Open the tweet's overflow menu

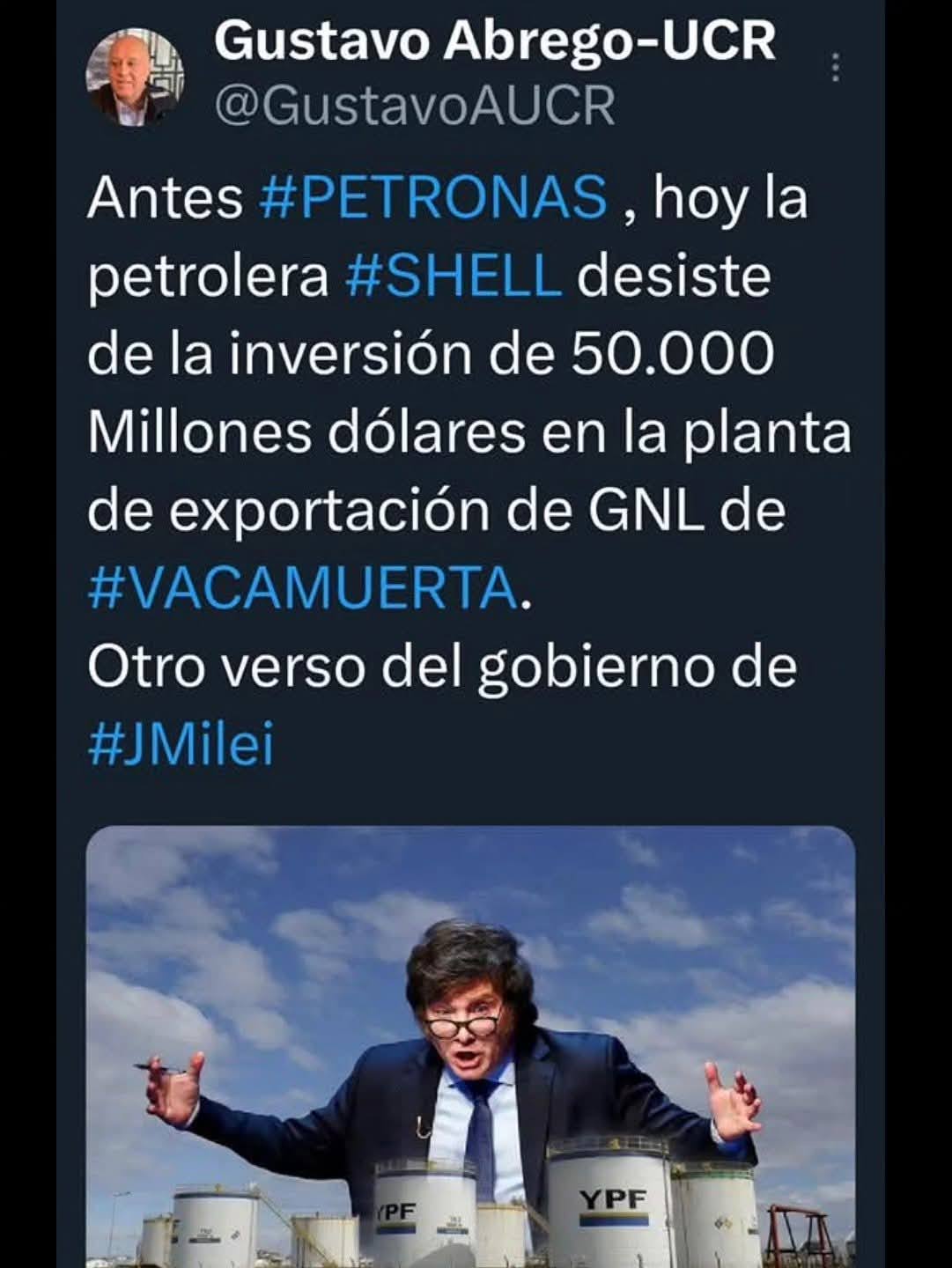click(835, 68)
